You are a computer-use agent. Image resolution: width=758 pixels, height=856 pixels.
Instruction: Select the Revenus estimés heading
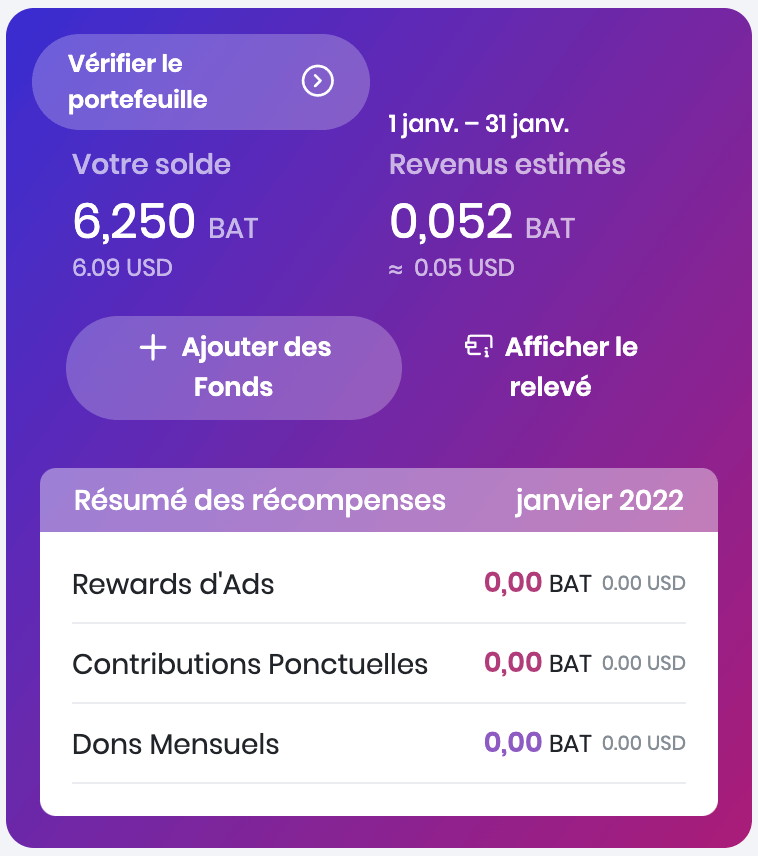click(x=506, y=164)
